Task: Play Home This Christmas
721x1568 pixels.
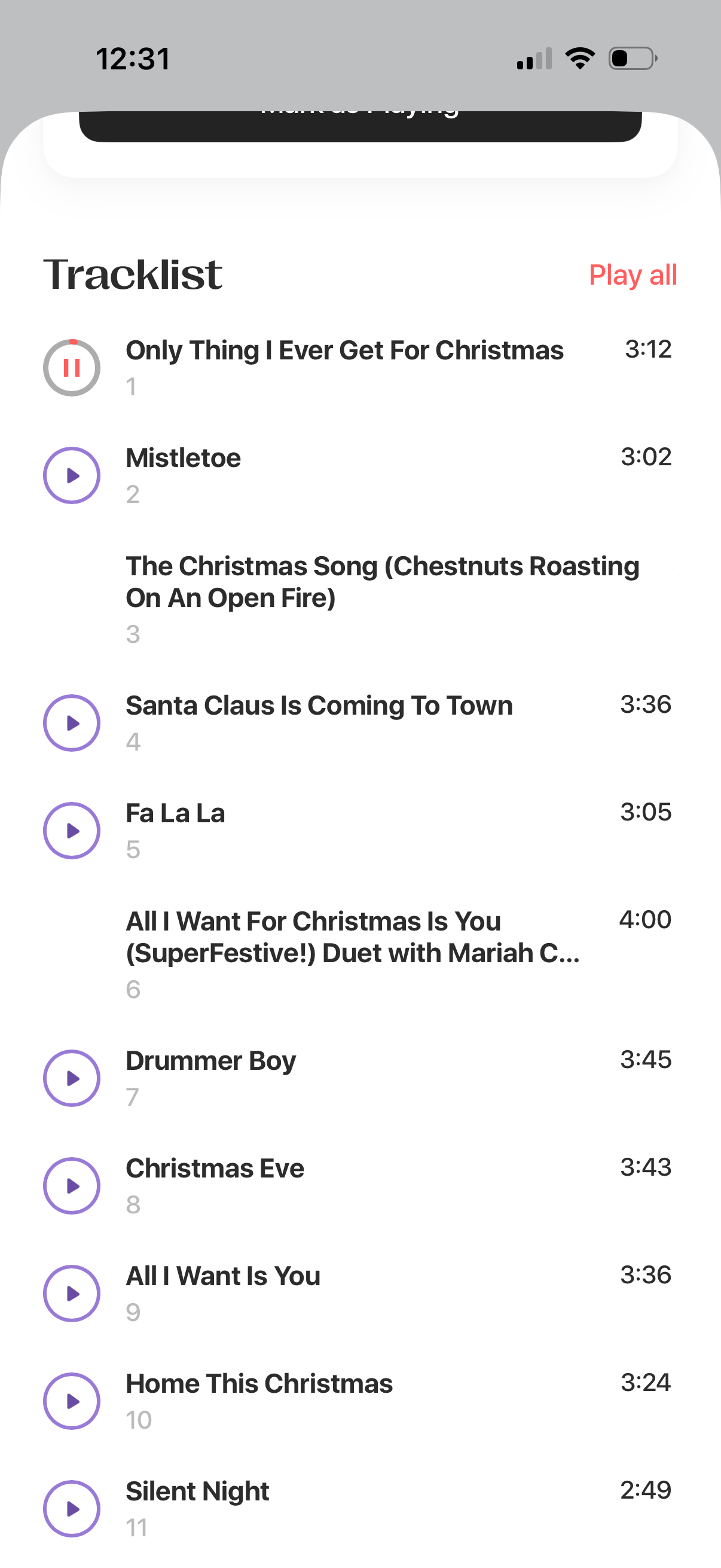Action: coord(72,1401)
